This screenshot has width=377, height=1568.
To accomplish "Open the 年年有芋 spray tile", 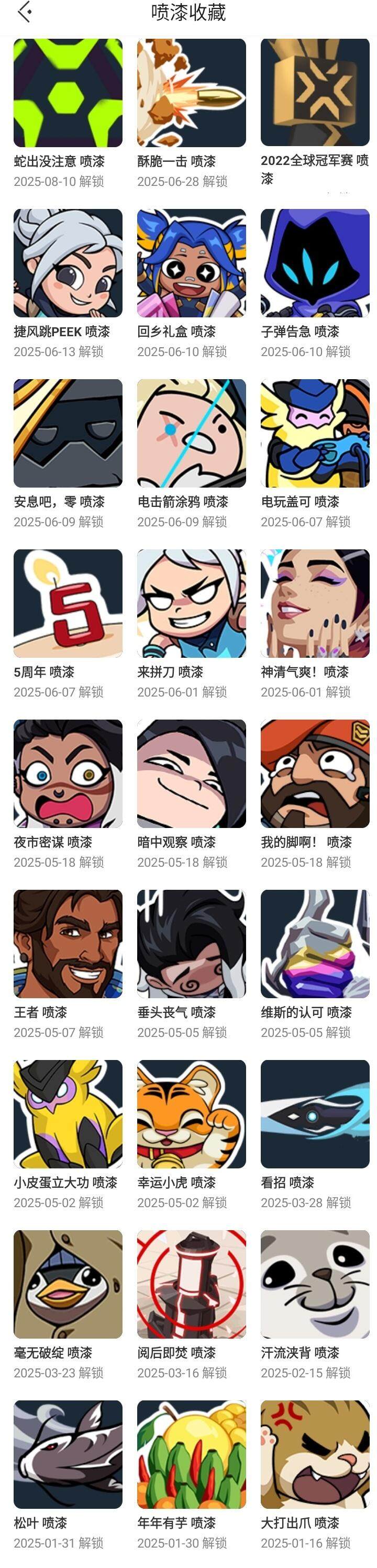I will point(191,1453).
